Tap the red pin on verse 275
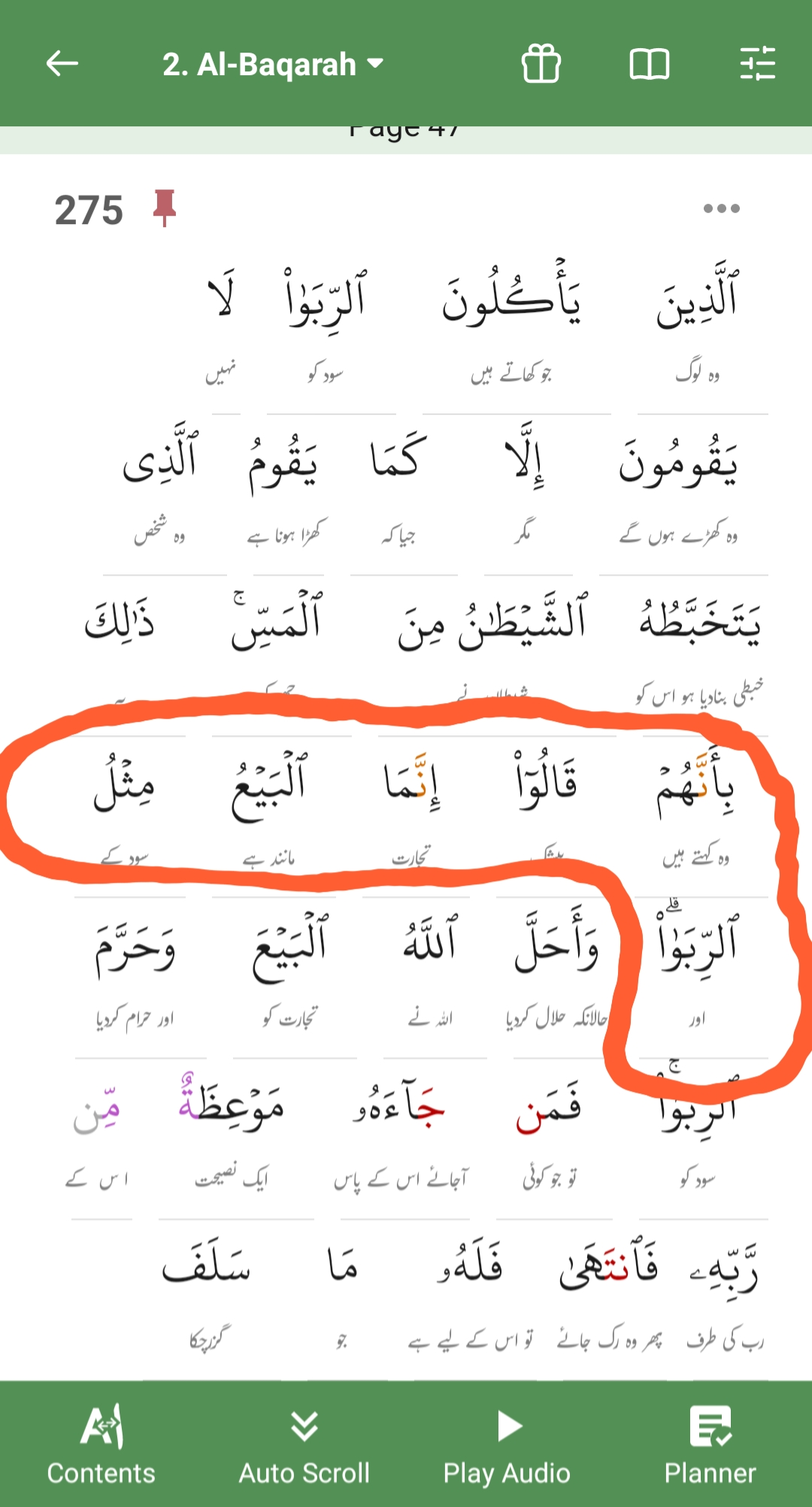The width and height of the screenshot is (812, 1507). (164, 208)
